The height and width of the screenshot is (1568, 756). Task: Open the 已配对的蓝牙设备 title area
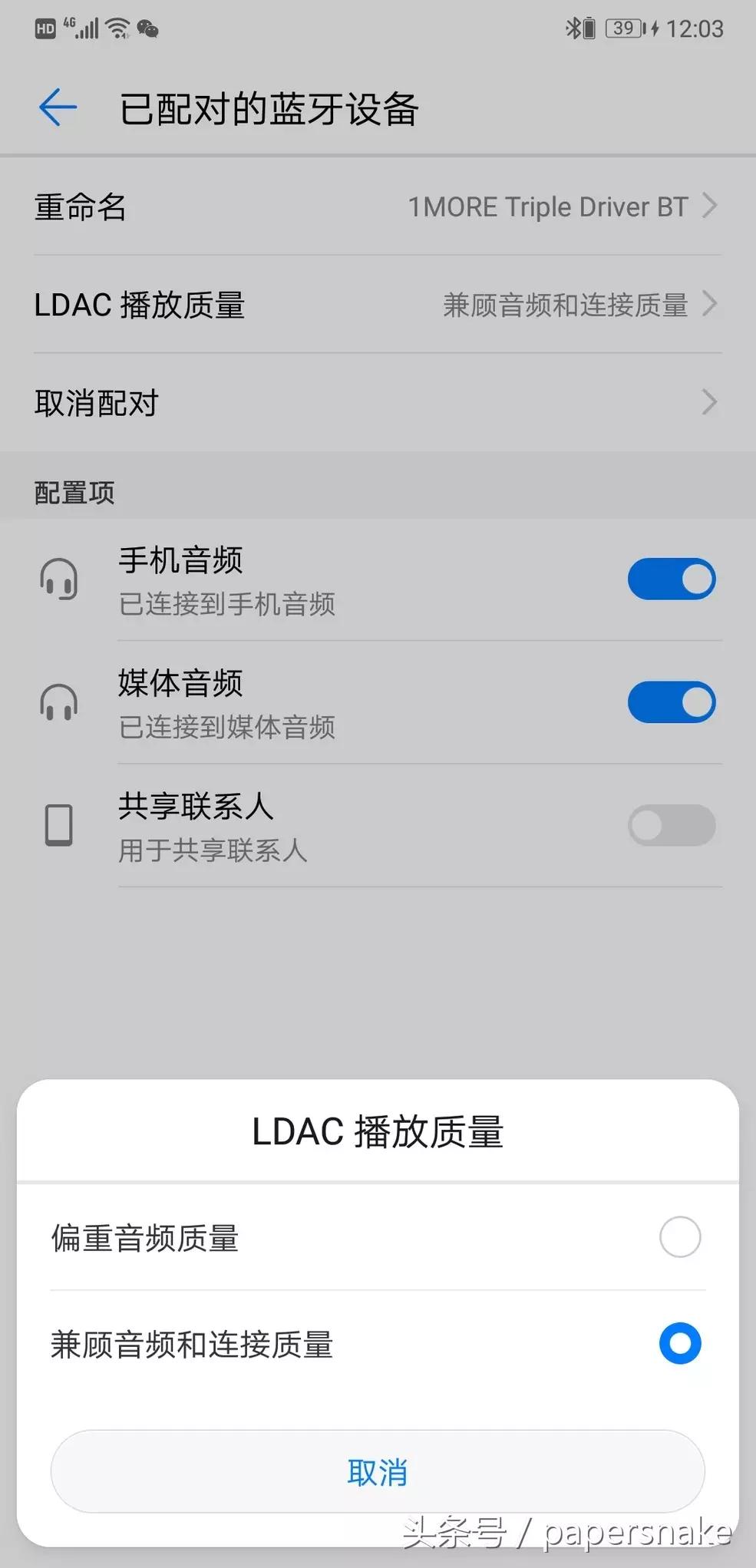click(269, 107)
